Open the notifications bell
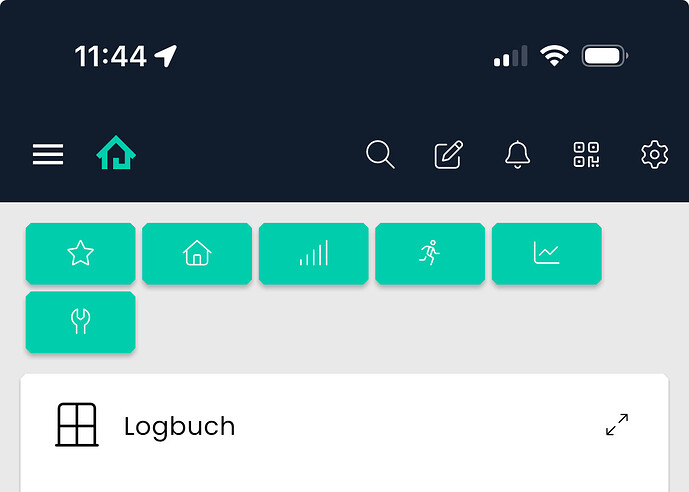The width and height of the screenshot is (689, 492). (x=517, y=155)
